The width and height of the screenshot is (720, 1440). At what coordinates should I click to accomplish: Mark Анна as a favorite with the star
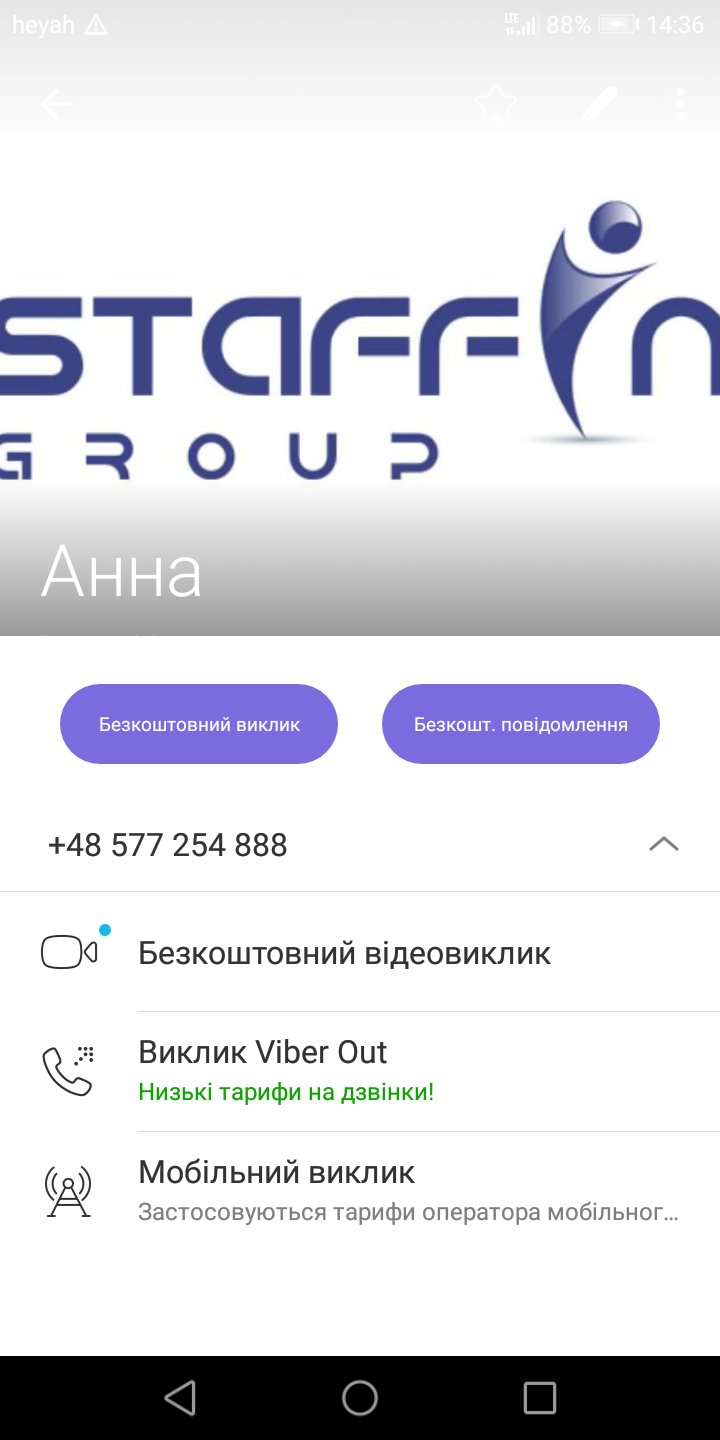pos(496,104)
